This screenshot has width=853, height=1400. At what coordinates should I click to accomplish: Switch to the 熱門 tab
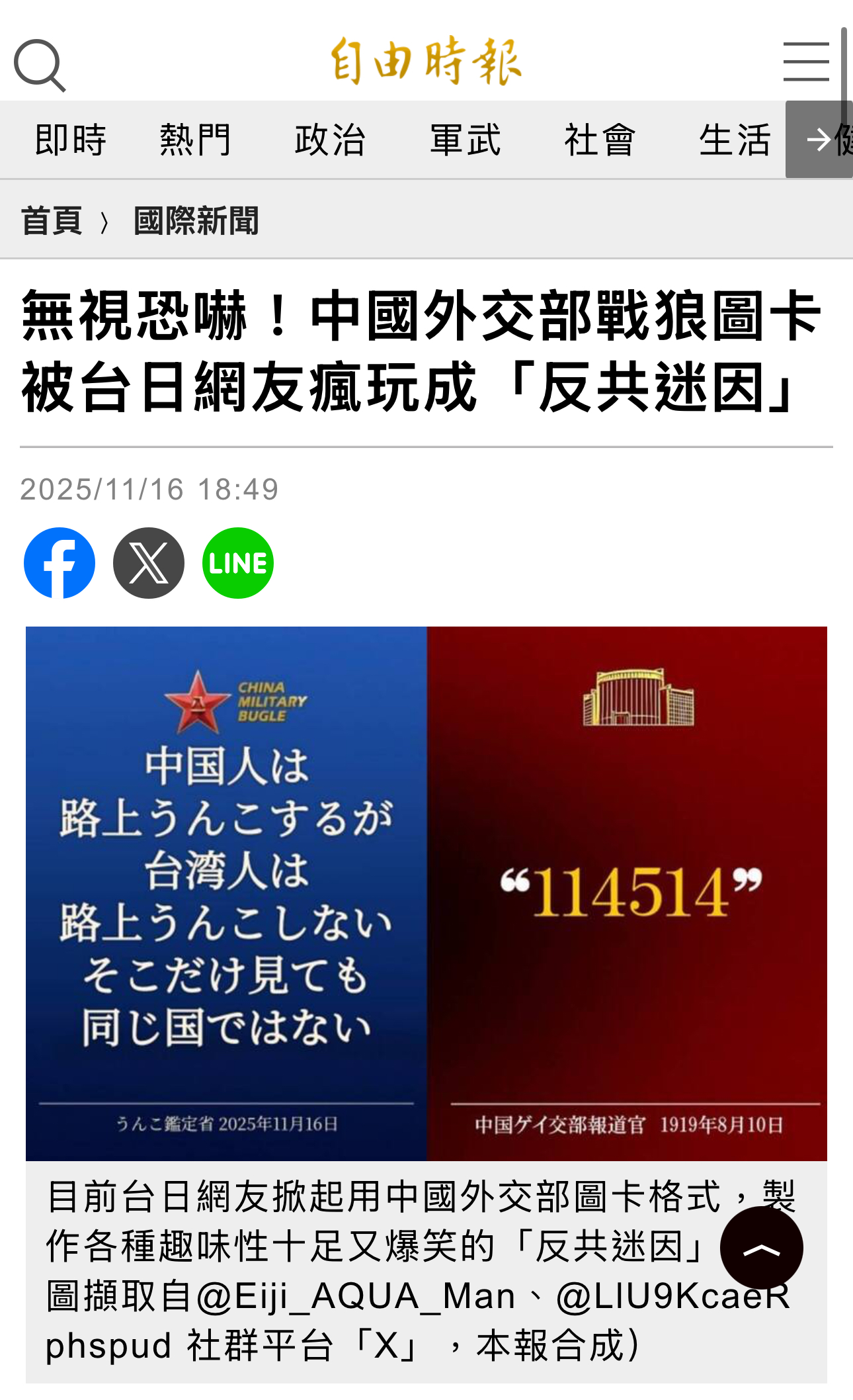pos(196,140)
